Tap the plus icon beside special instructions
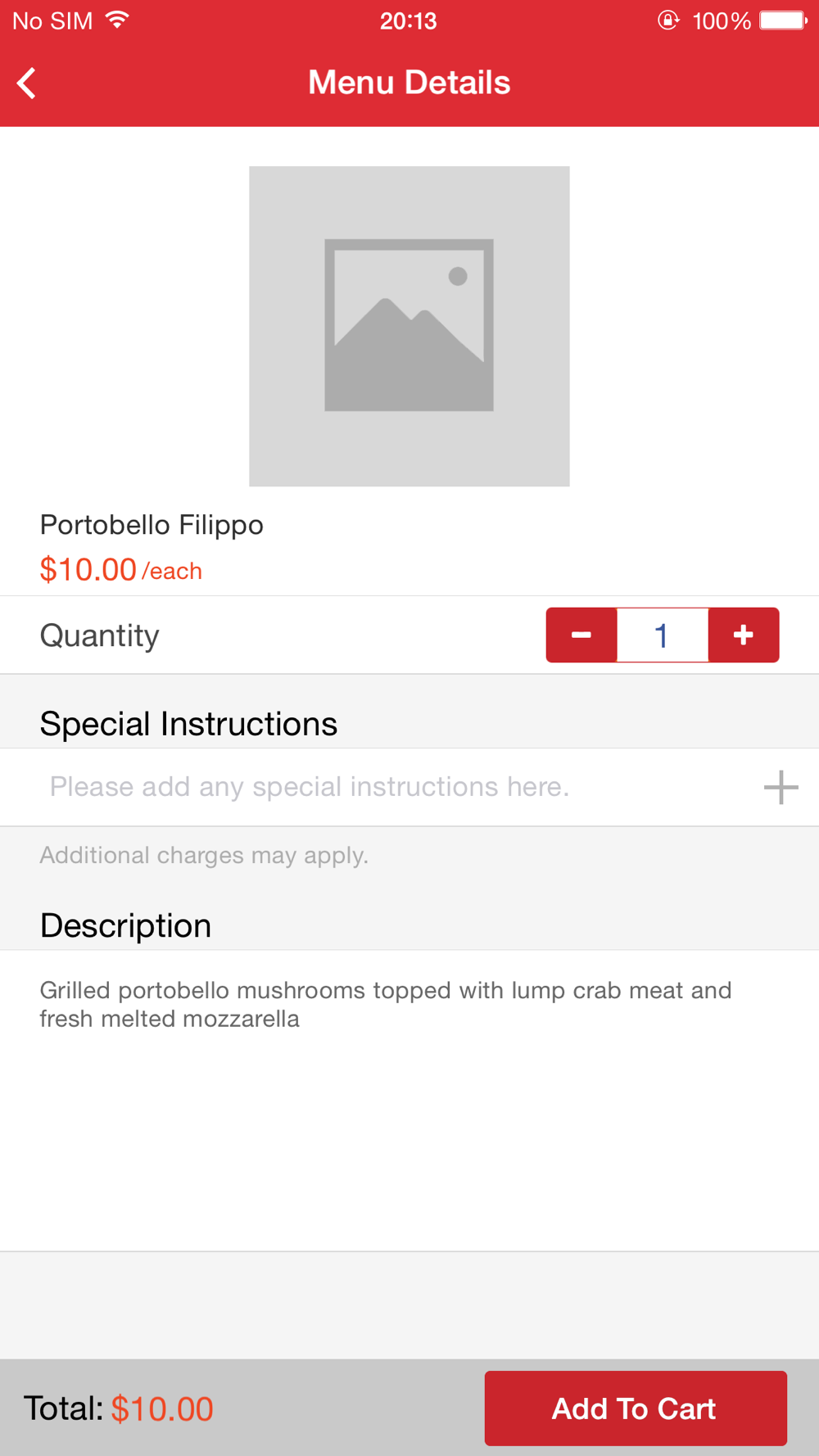This screenshot has height=1456, width=819. coord(781,787)
